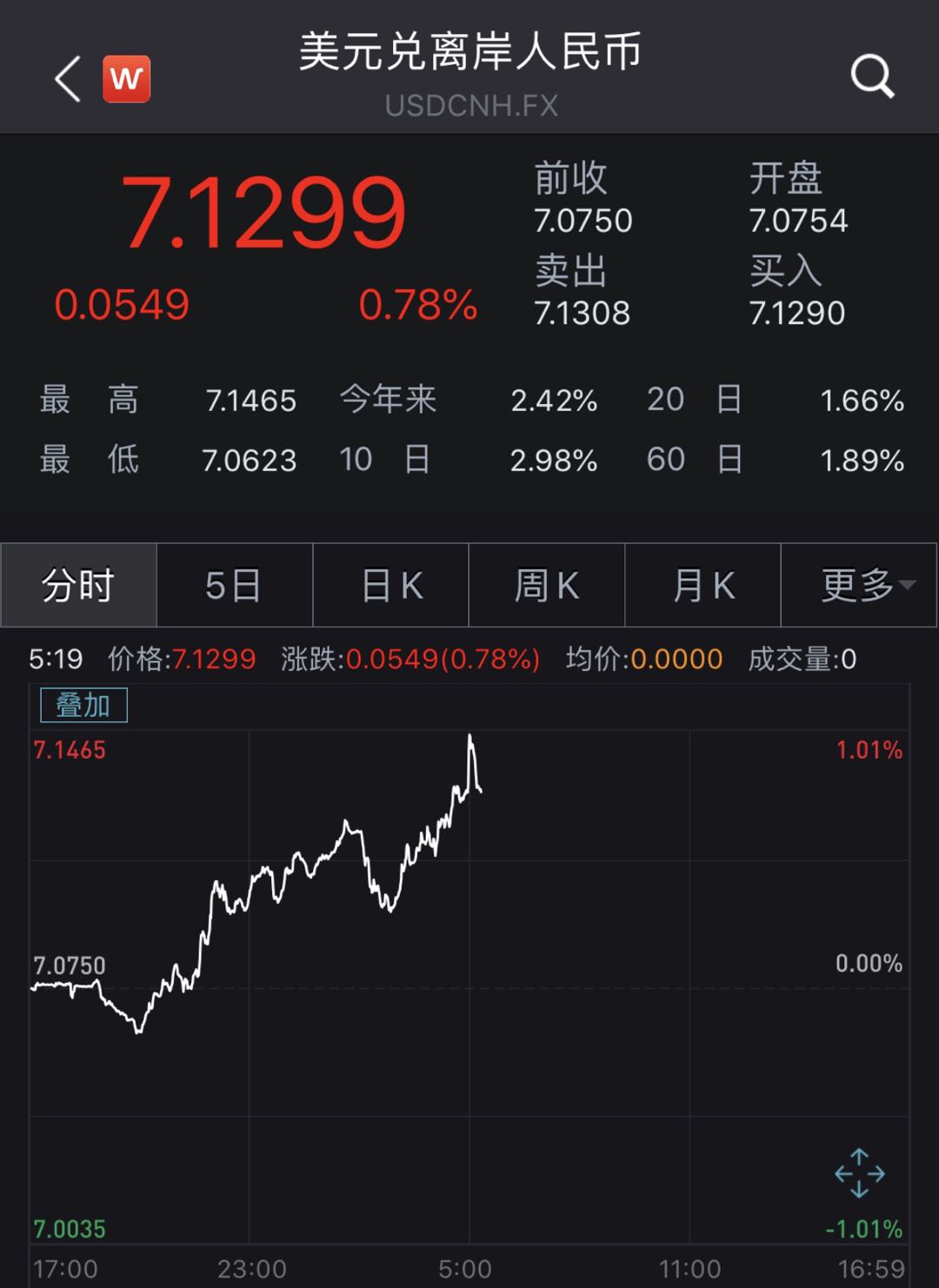Switch to the 日K chart tab
Viewport: 939px width, 1288px height.
[391, 585]
